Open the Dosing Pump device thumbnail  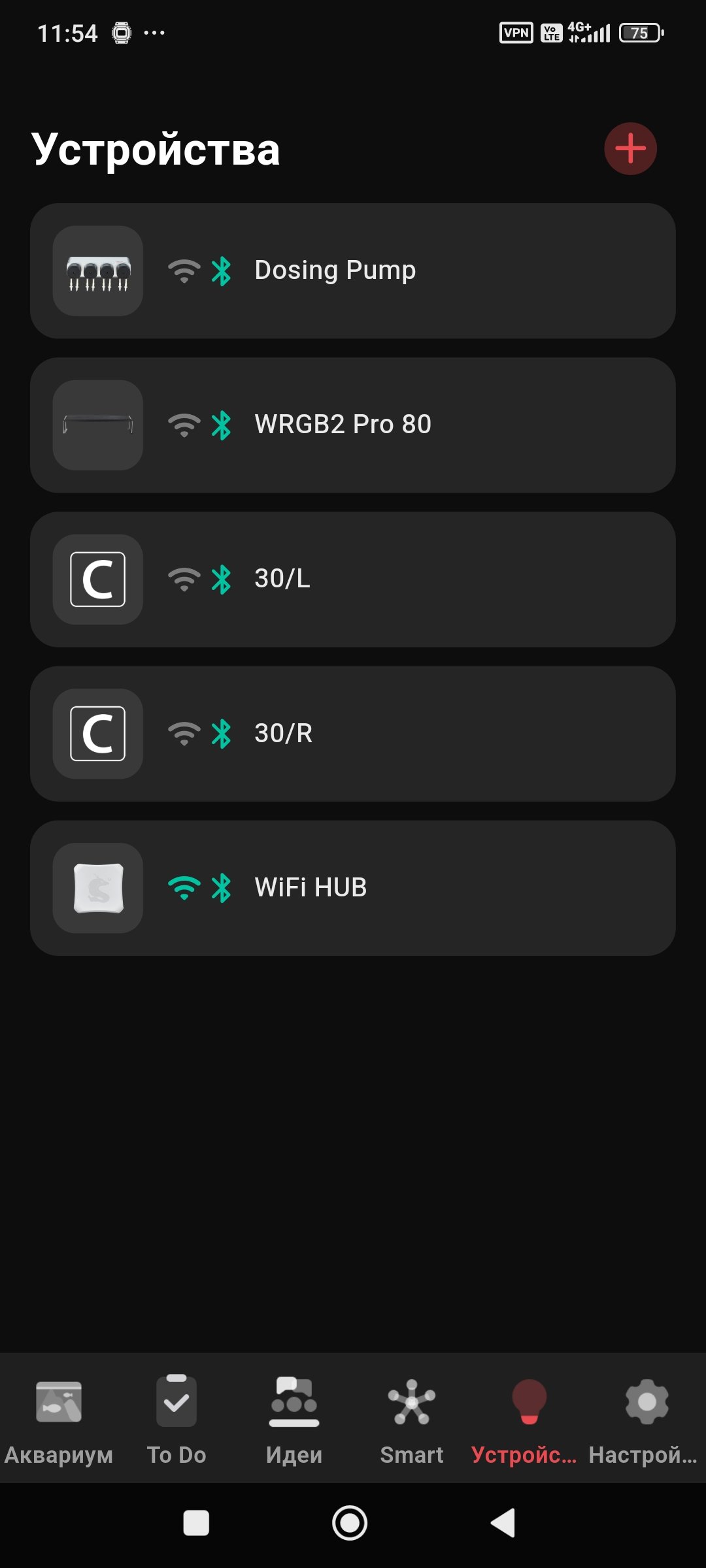(97, 270)
